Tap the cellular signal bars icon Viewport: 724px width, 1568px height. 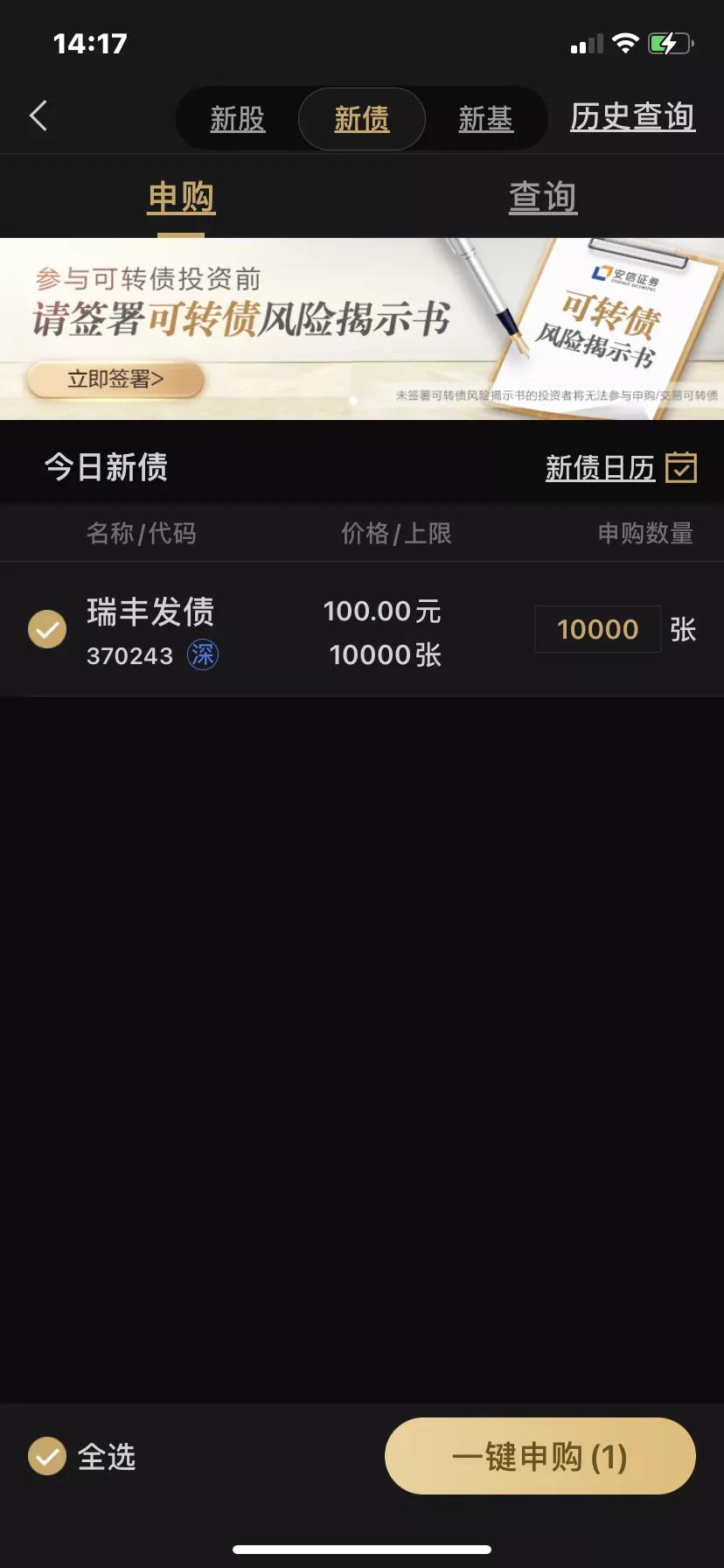[587, 42]
